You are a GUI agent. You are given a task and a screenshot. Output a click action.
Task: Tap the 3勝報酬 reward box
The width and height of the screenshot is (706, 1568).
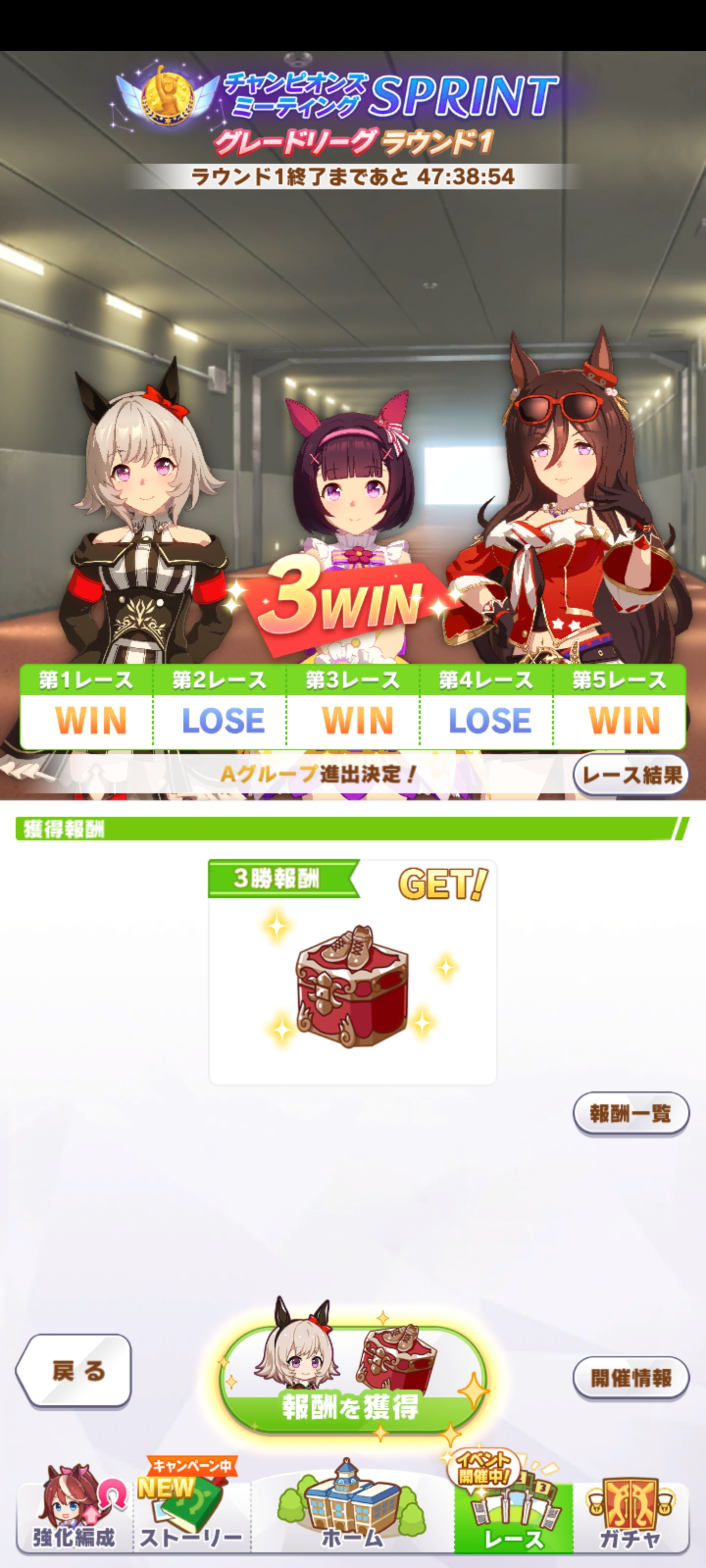pyautogui.click(x=352, y=972)
